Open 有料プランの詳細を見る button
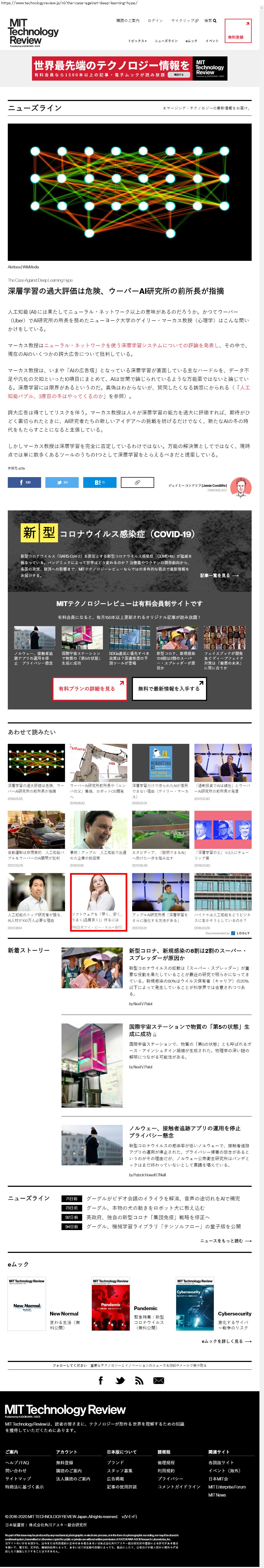The height and width of the screenshot is (1568, 264). click(x=89, y=689)
